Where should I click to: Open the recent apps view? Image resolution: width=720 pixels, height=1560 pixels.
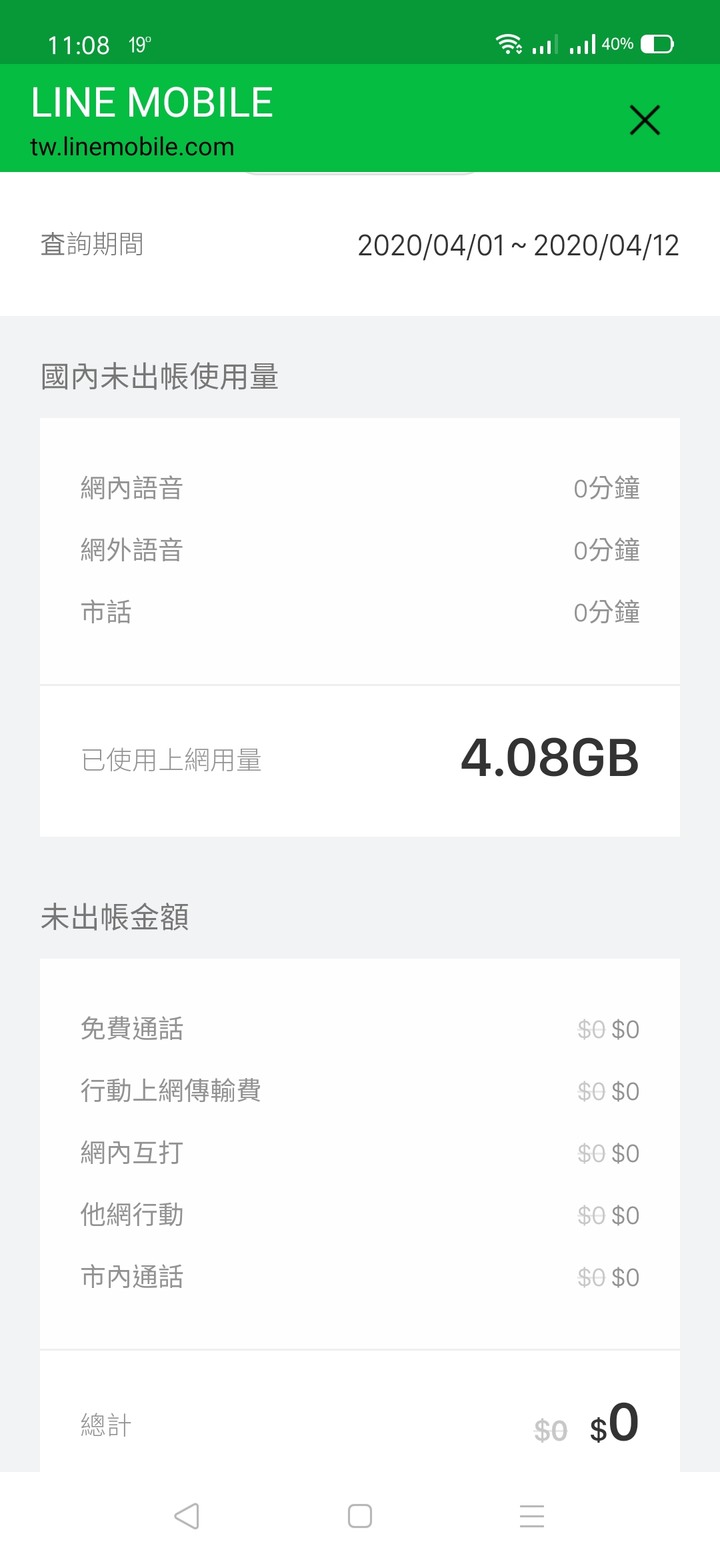click(x=532, y=1516)
